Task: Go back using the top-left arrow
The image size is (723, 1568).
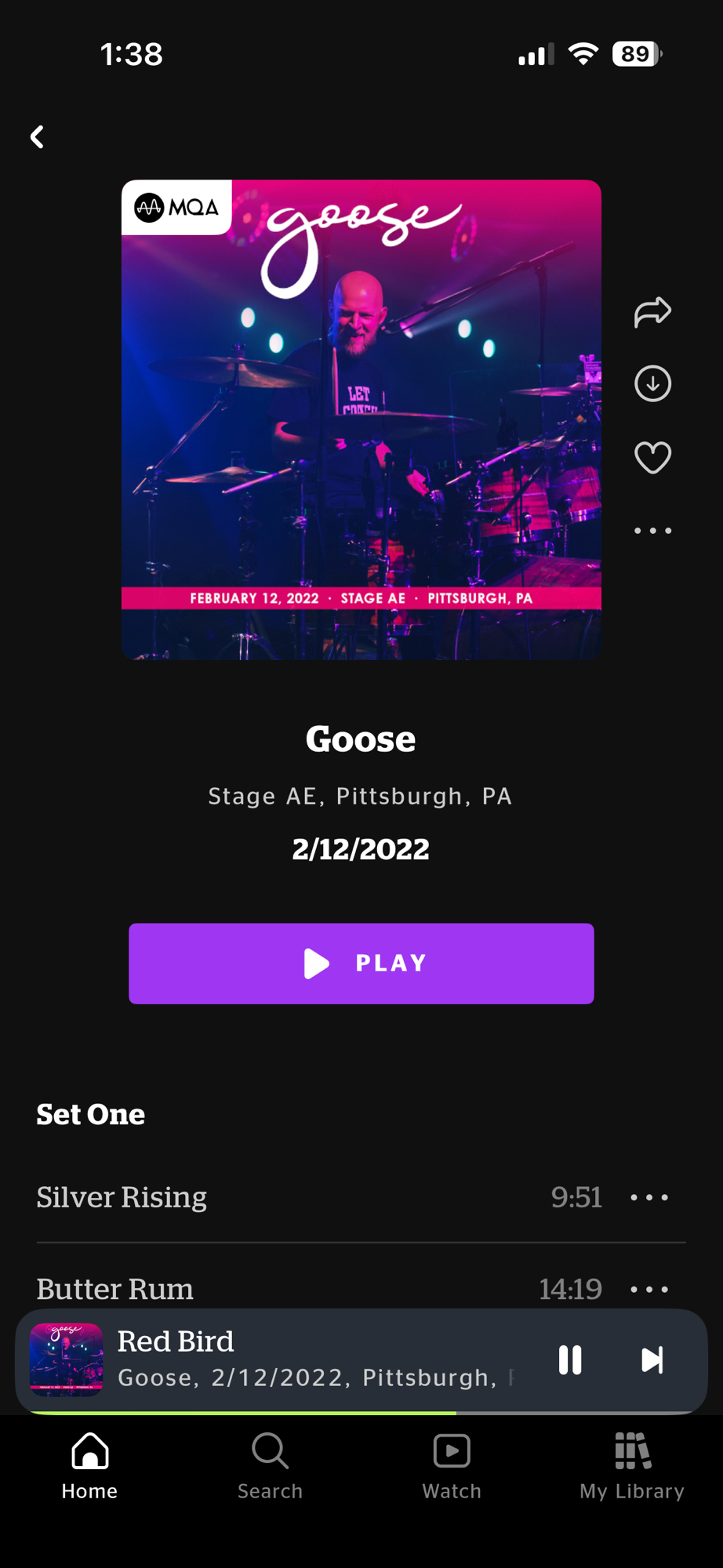Action: coord(37,137)
